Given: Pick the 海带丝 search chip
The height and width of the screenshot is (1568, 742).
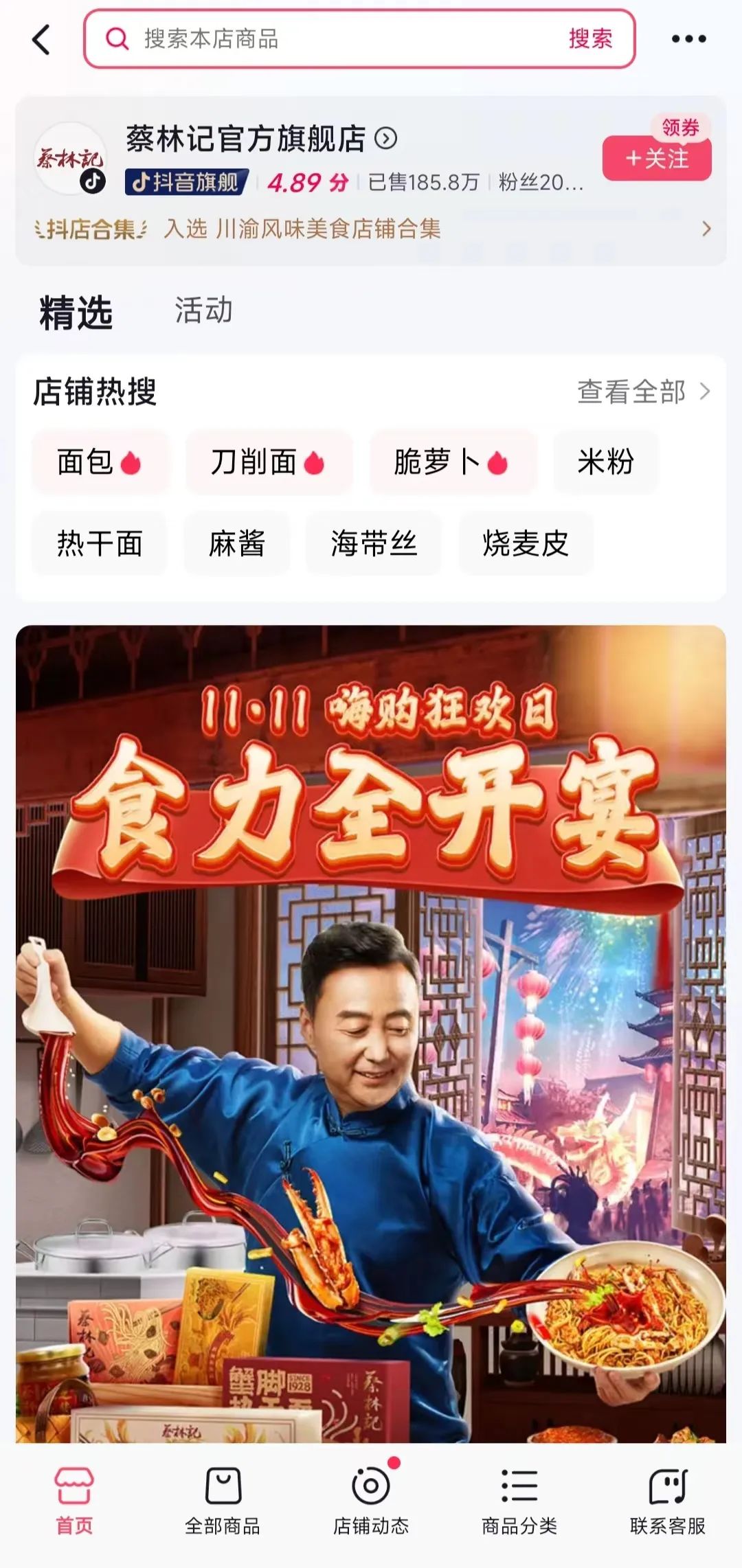Looking at the screenshot, I should pyautogui.click(x=373, y=544).
